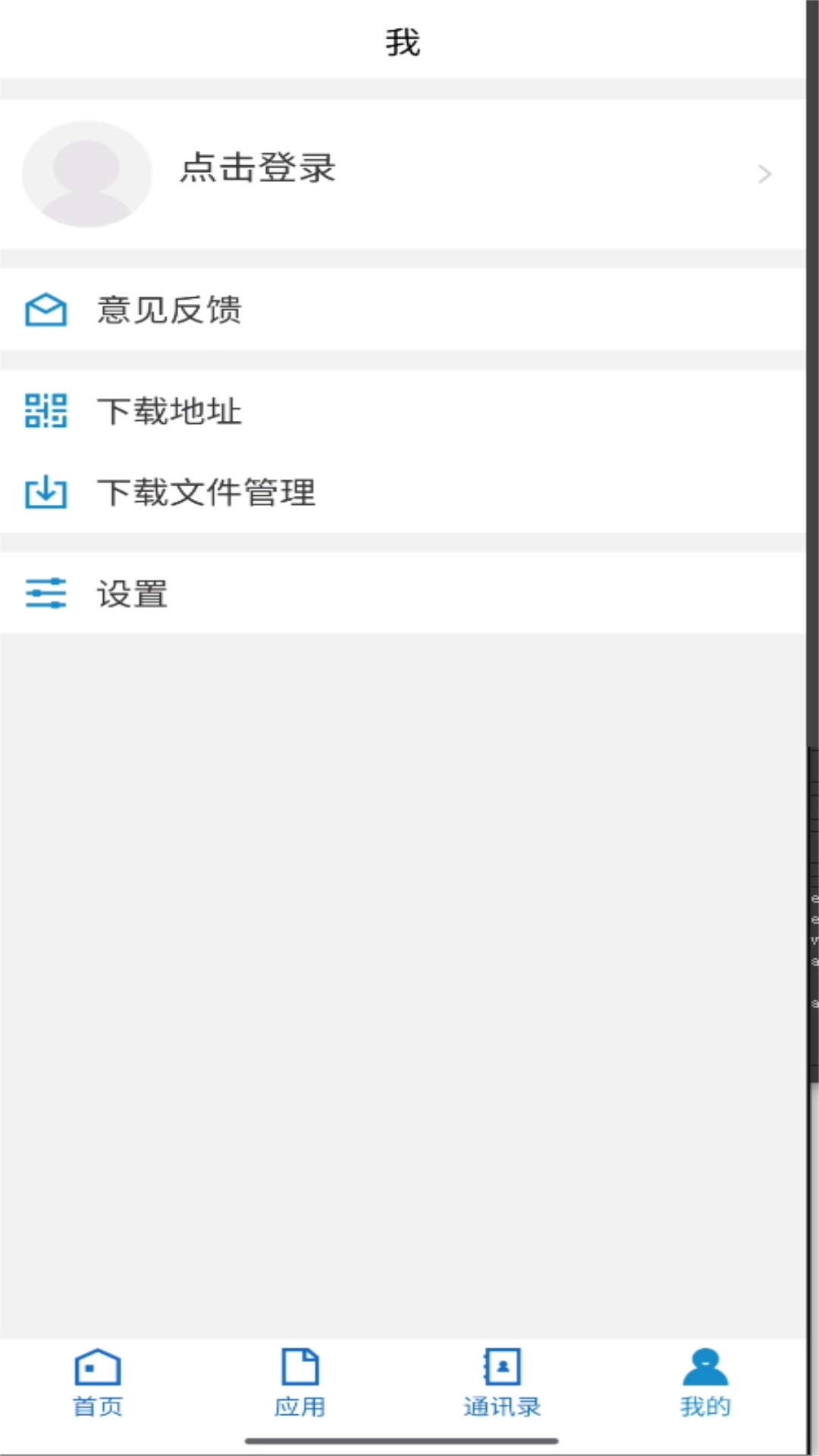
Task: Open 意见反馈 feedback page
Action: pos(170,310)
